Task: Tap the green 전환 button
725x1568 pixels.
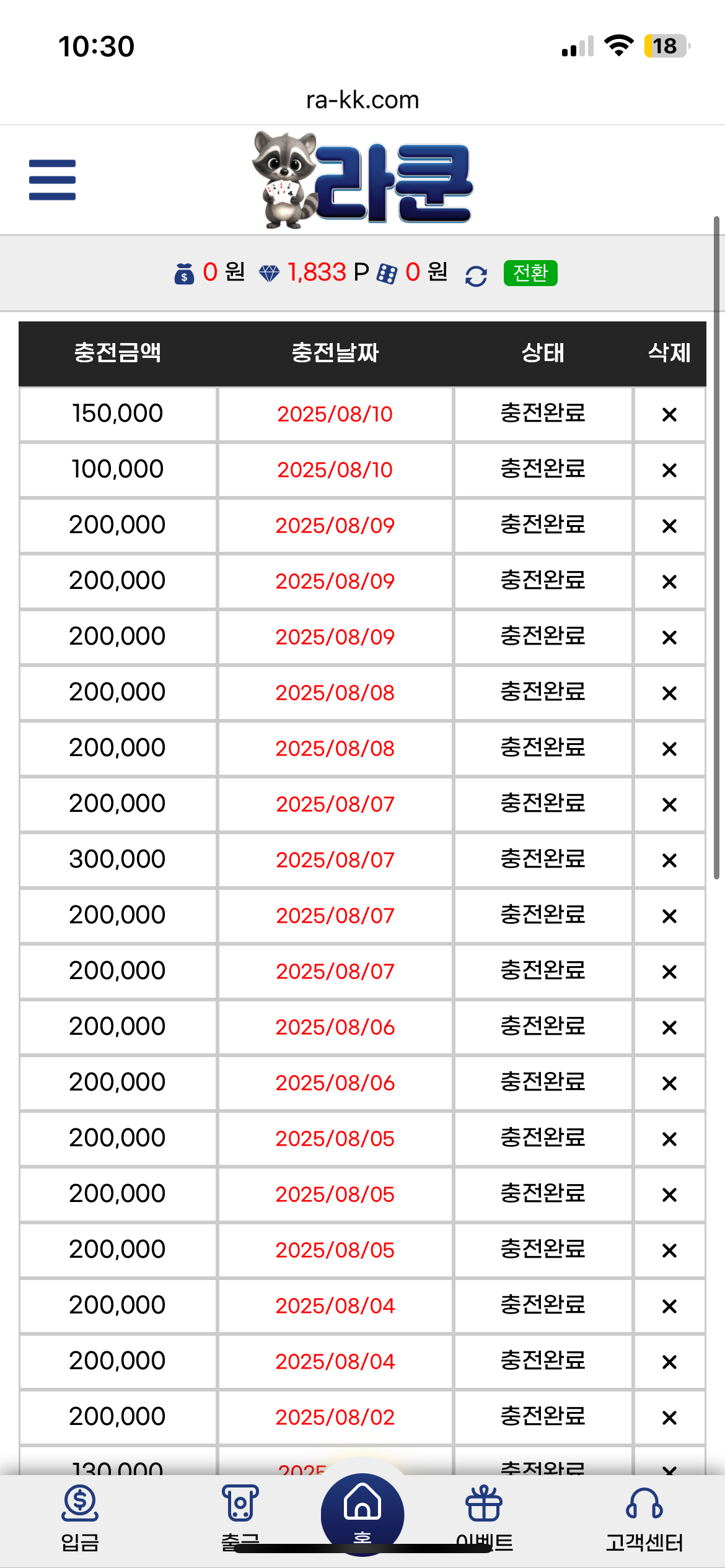Action: click(x=530, y=273)
